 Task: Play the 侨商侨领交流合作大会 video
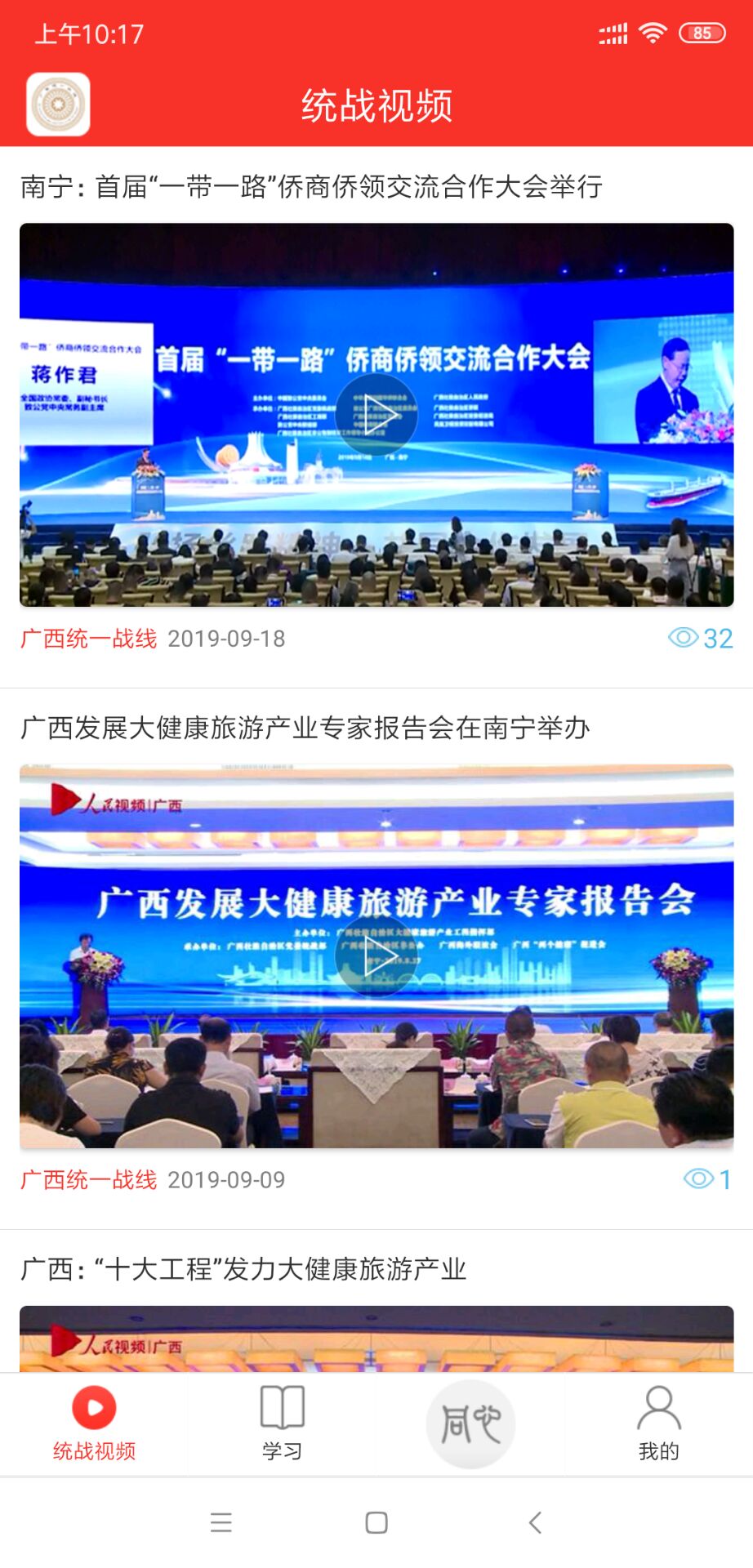point(376,415)
